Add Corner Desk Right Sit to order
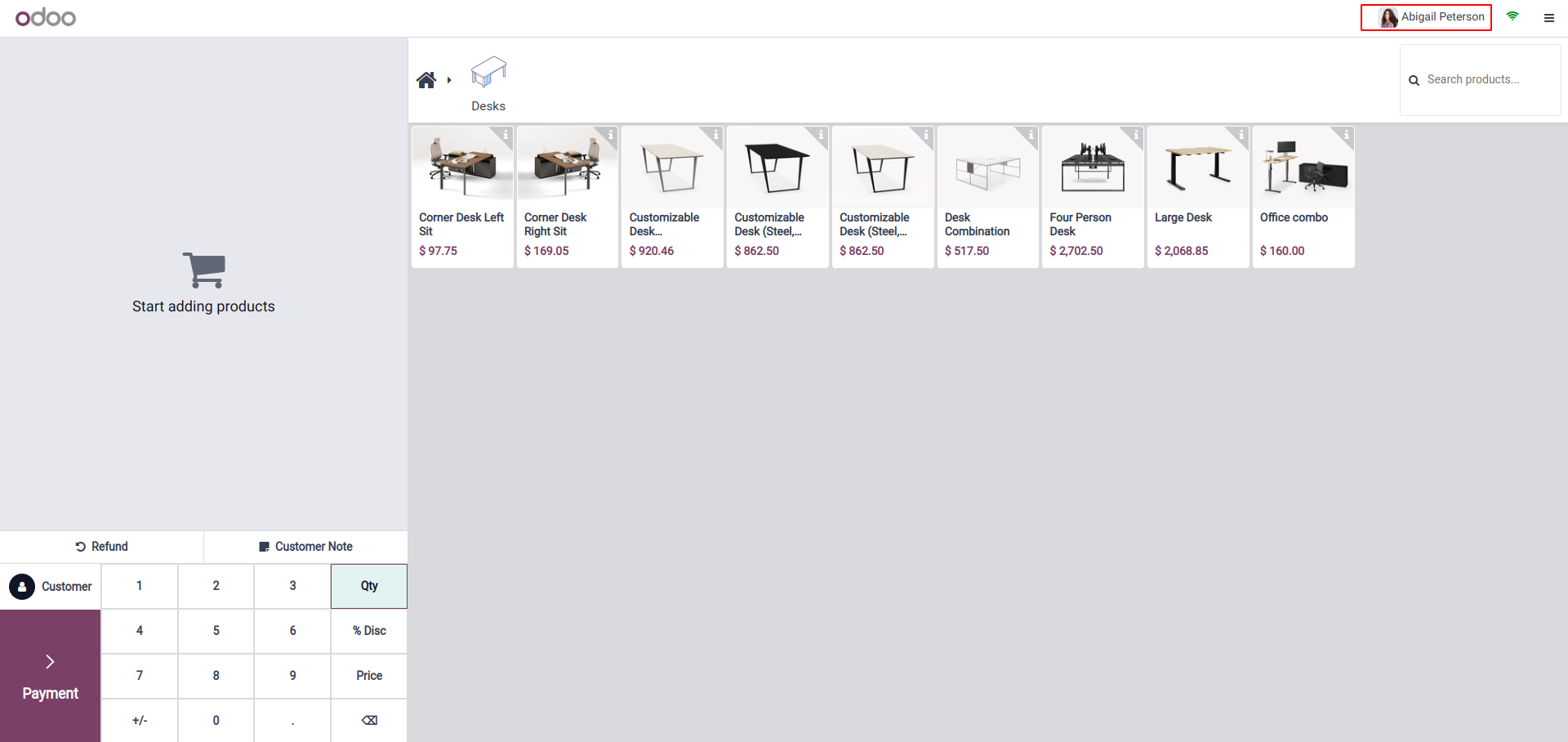Screen dimensions: 1568x742 [x=567, y=196]
